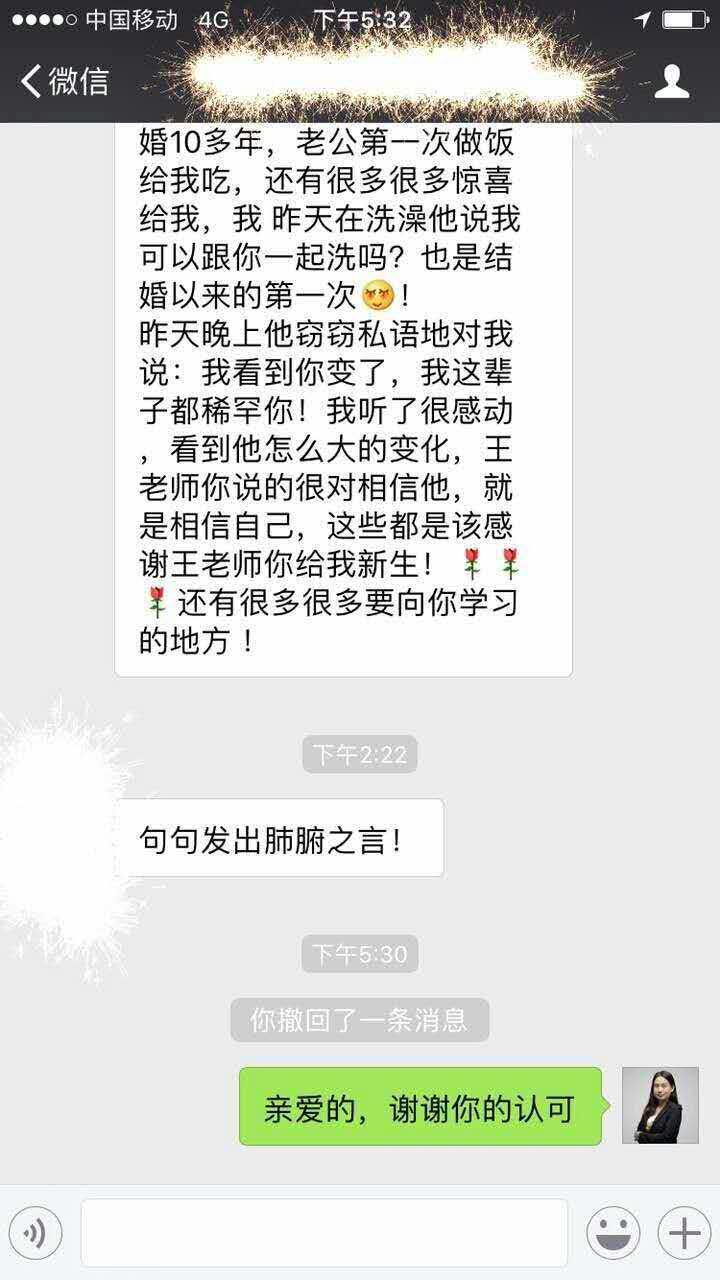Focus the message text field
Viewport: 720px width, 1280px height.
pos(324,1233)
